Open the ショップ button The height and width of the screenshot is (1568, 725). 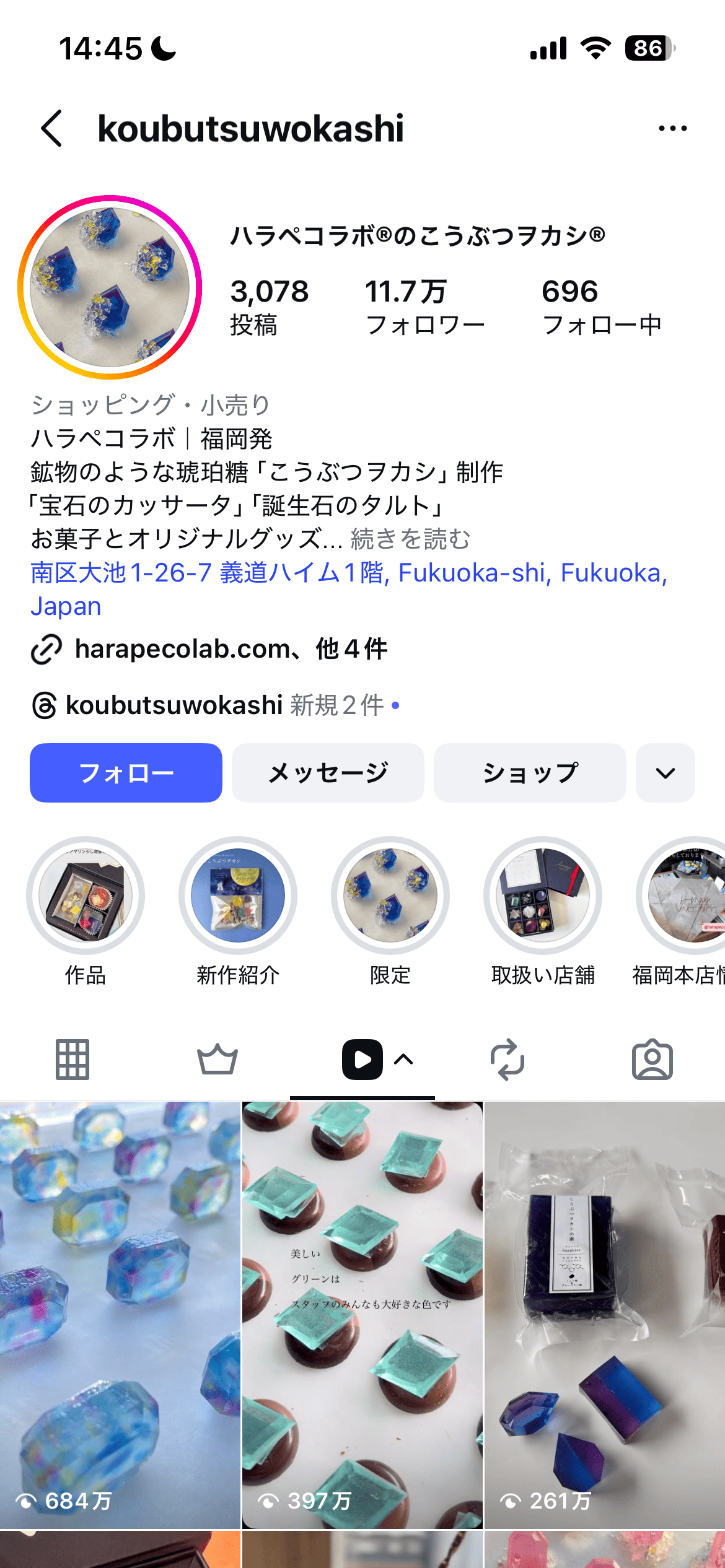(x=530, y=772)
